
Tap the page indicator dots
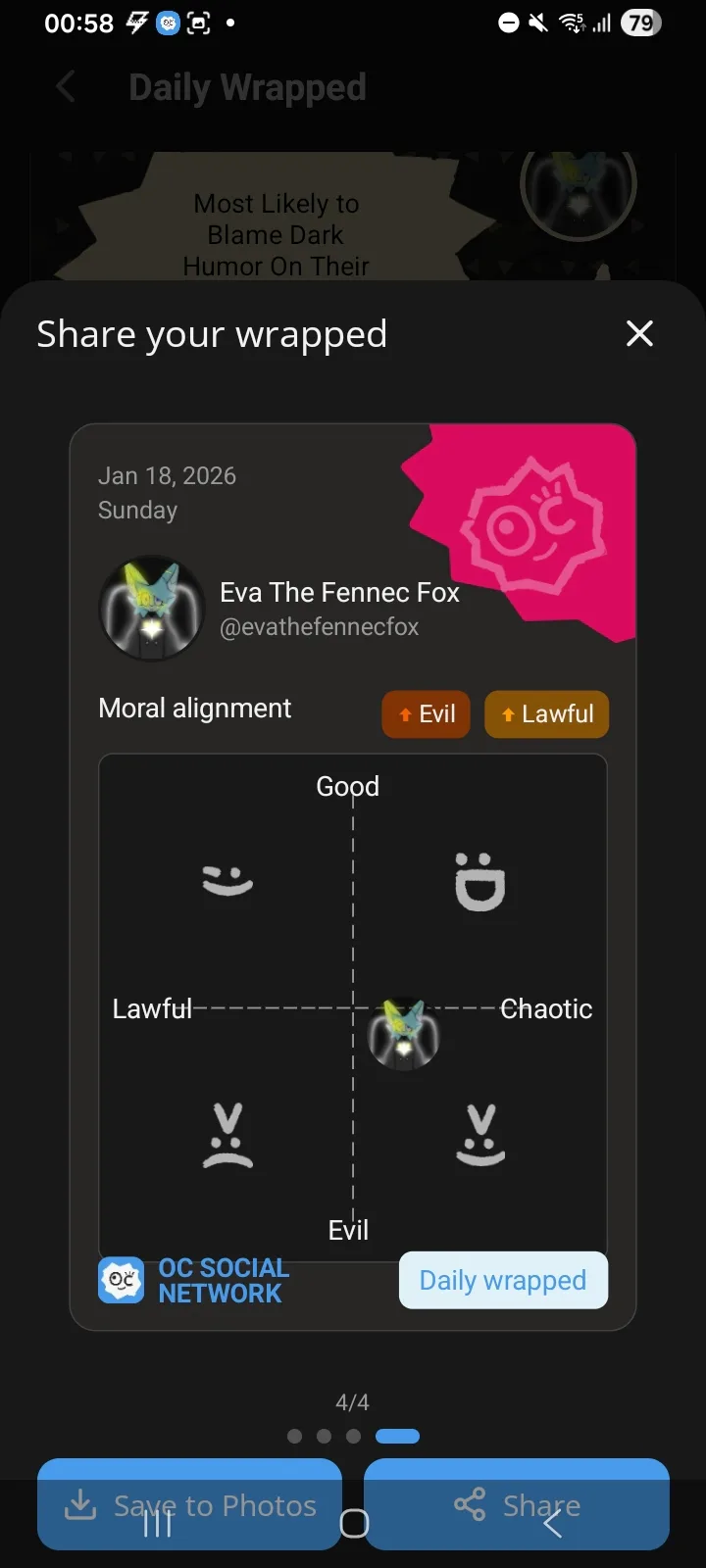[x=353, y=1436]
